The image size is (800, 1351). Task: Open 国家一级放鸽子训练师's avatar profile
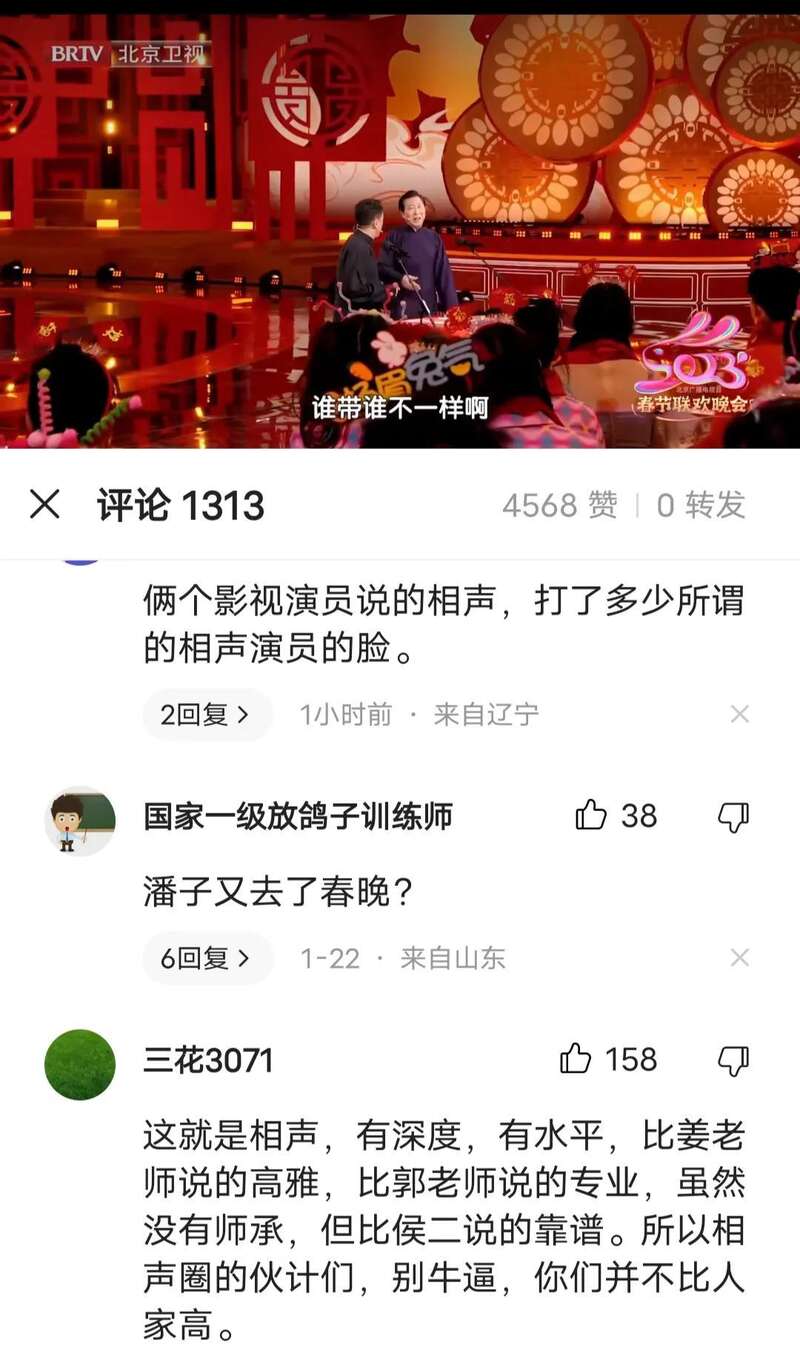pos(80,820)
